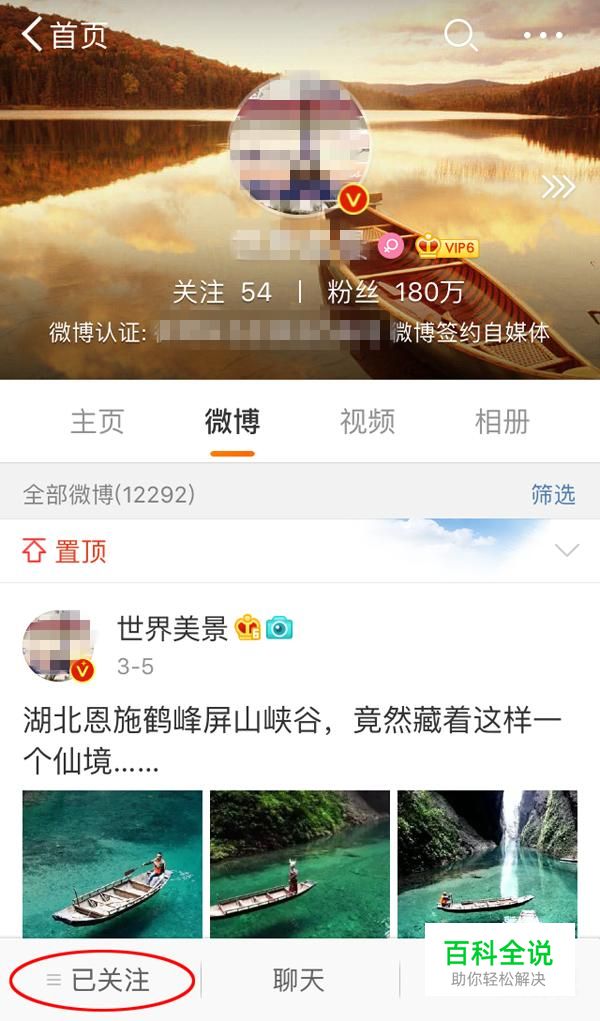The image size is (600, 1021).
Task: Open the three-dot overflow menu
Action: (543, 35)
